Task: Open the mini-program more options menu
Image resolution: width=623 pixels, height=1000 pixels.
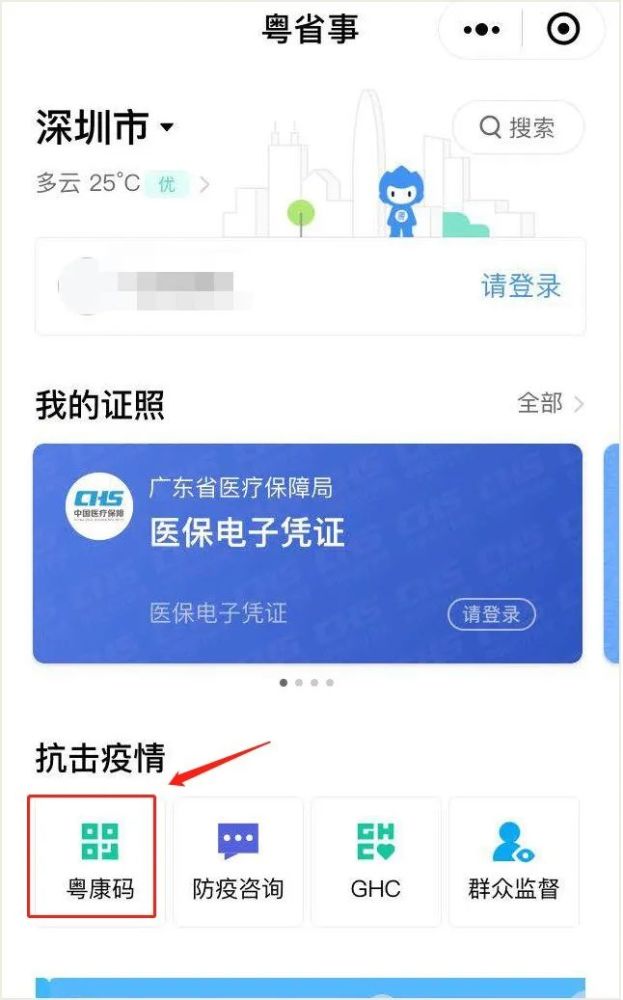Action: [481, 30]
